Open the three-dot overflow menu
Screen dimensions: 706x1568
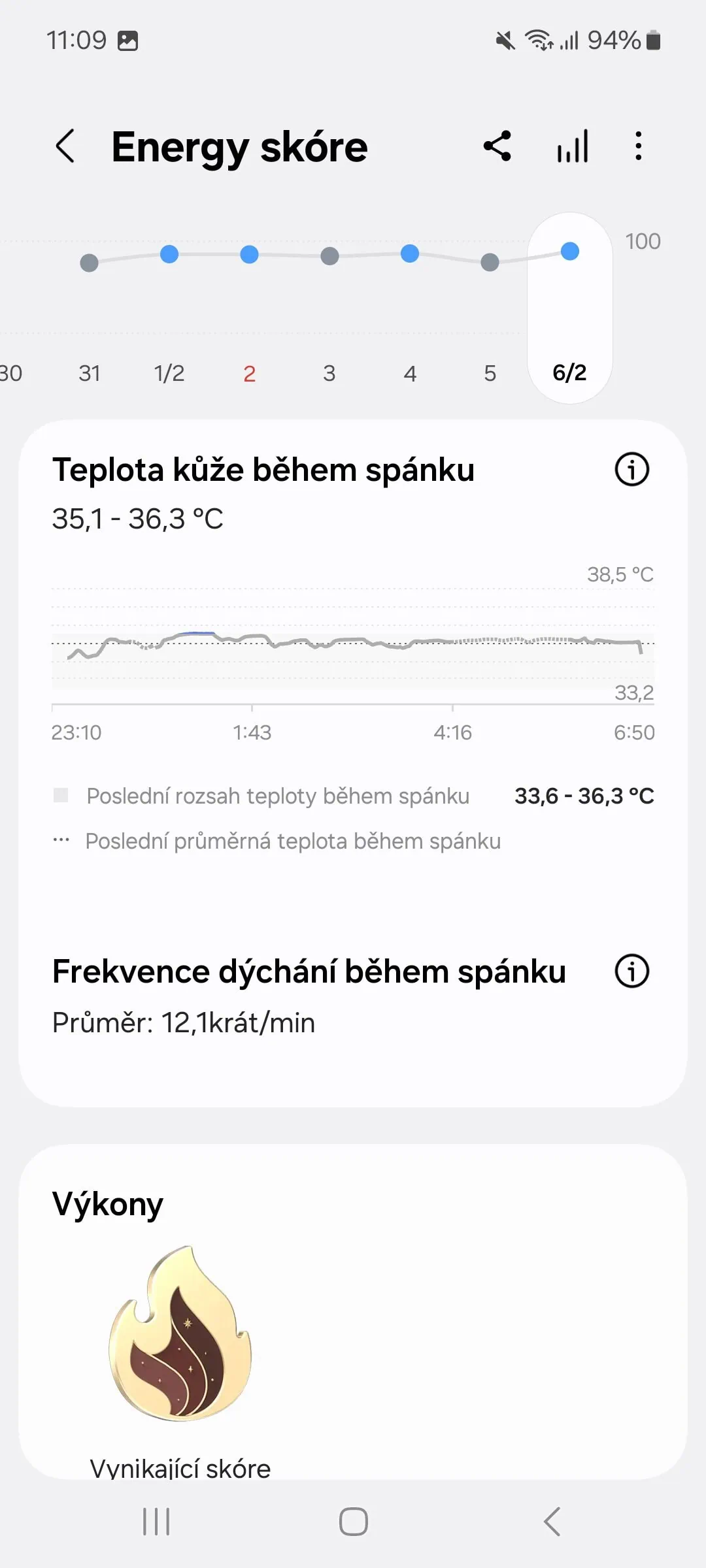(x=639, y=146)
